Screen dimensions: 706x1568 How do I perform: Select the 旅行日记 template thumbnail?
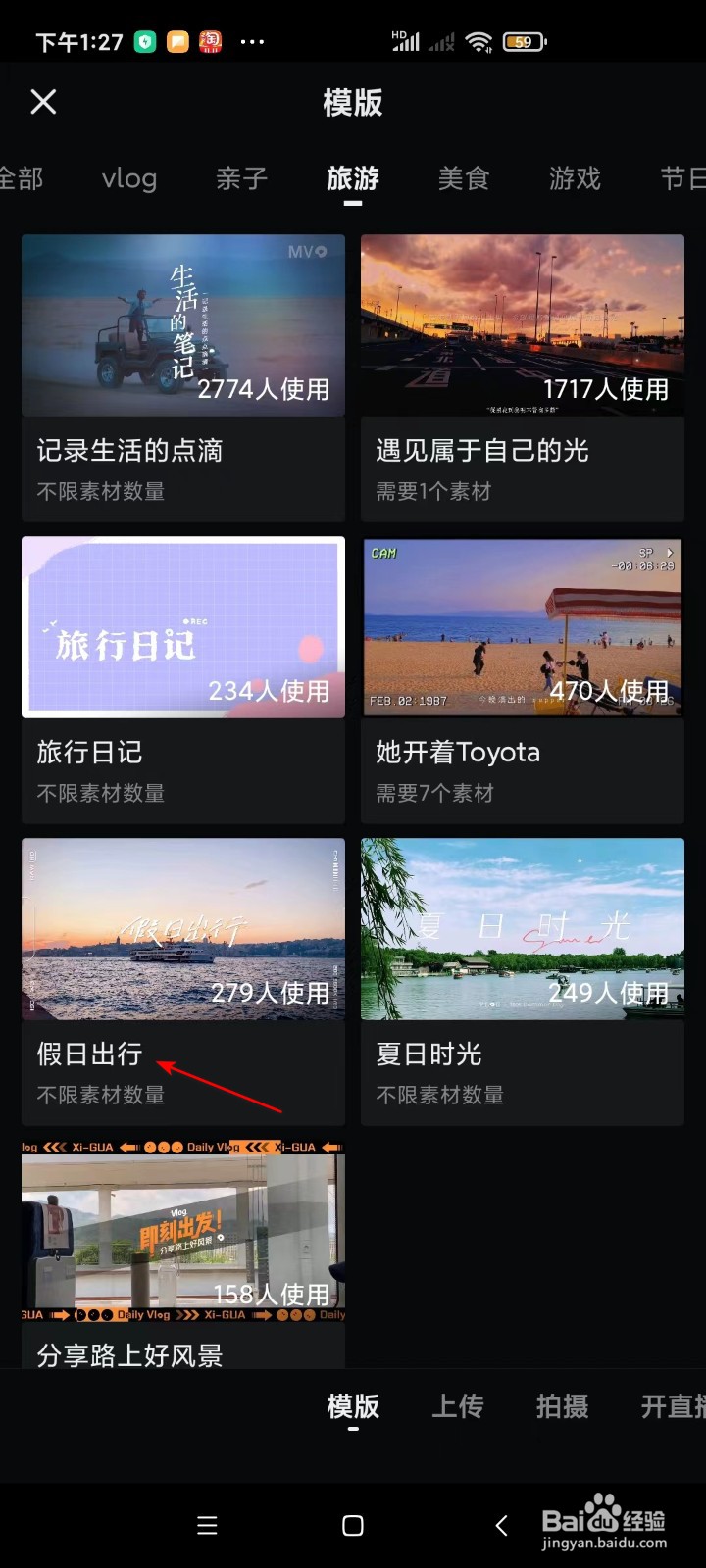(182, 627)
